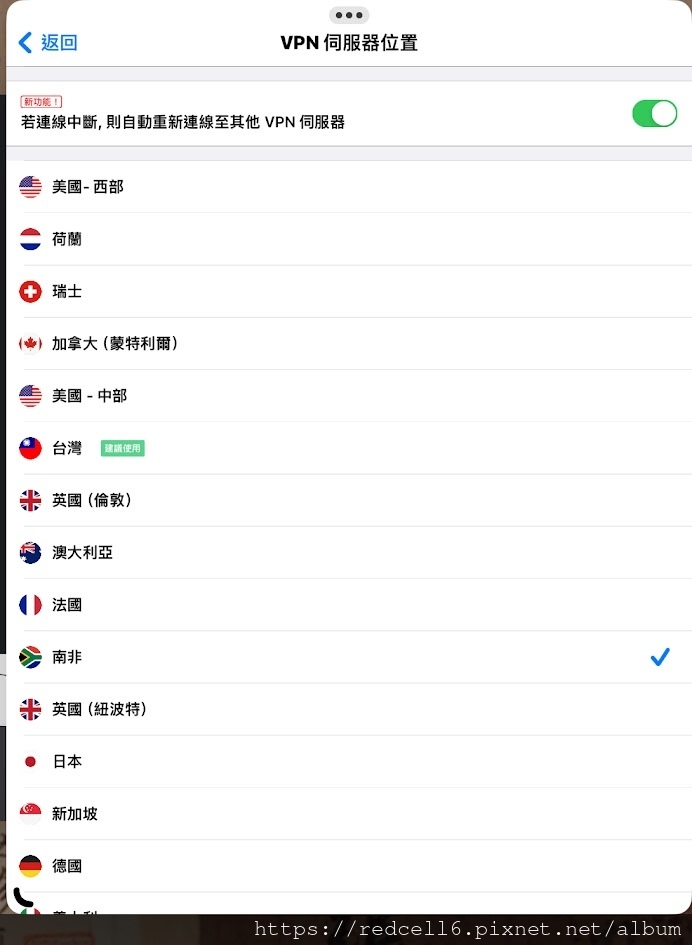Select 英國 (紐波特) server

pos(99,709)
